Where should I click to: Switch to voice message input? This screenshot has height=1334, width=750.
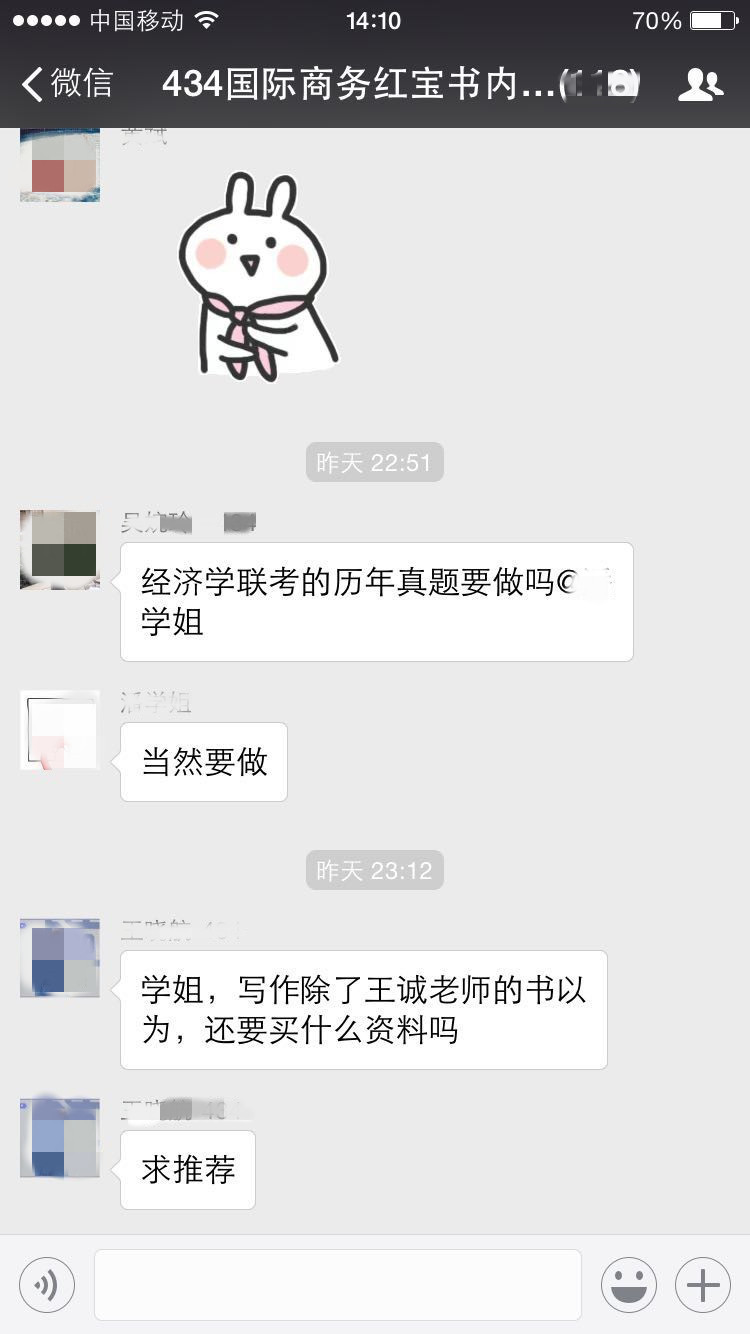47,1285
